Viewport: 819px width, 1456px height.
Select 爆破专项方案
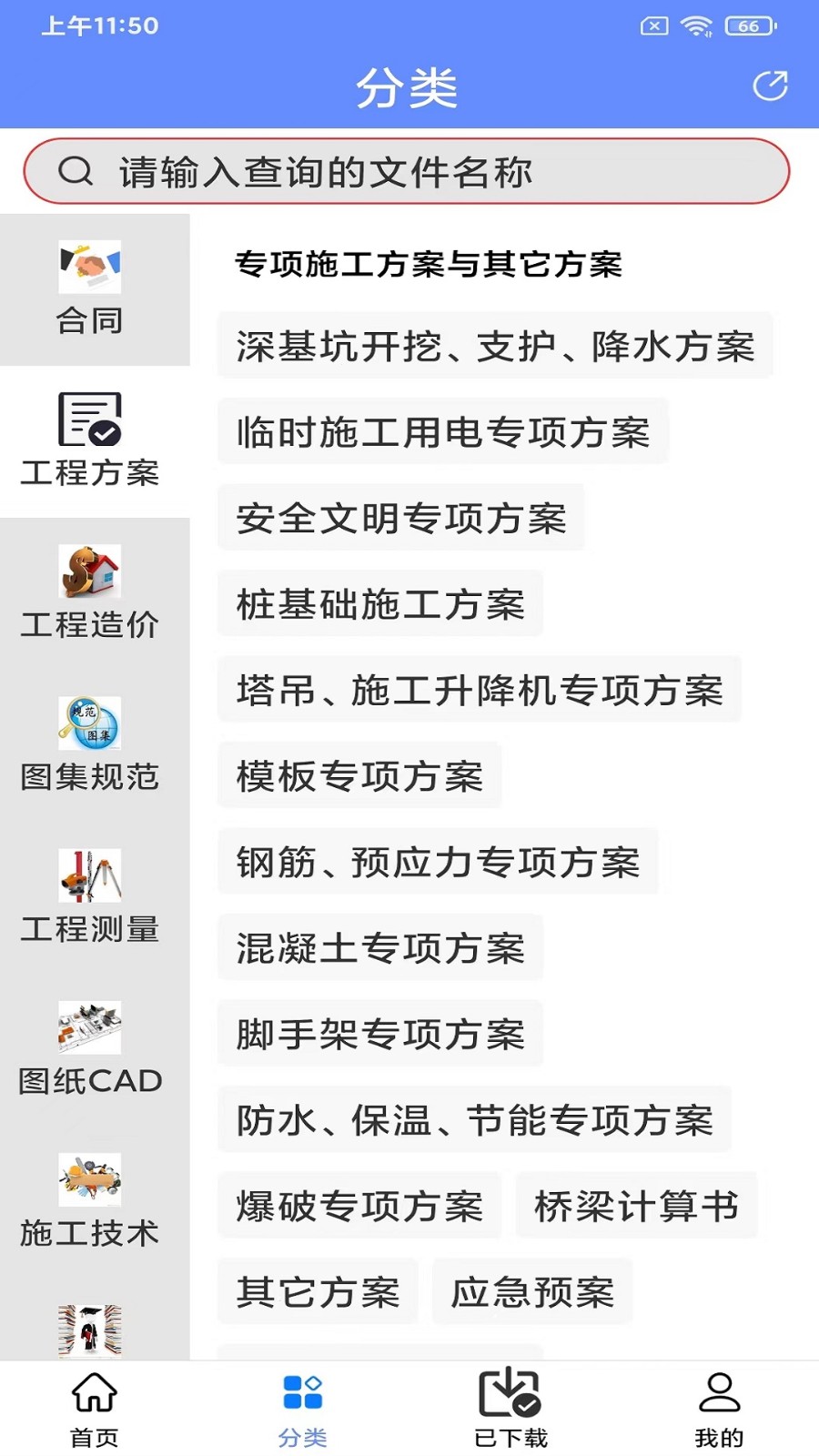click(x=359, y=1206)
